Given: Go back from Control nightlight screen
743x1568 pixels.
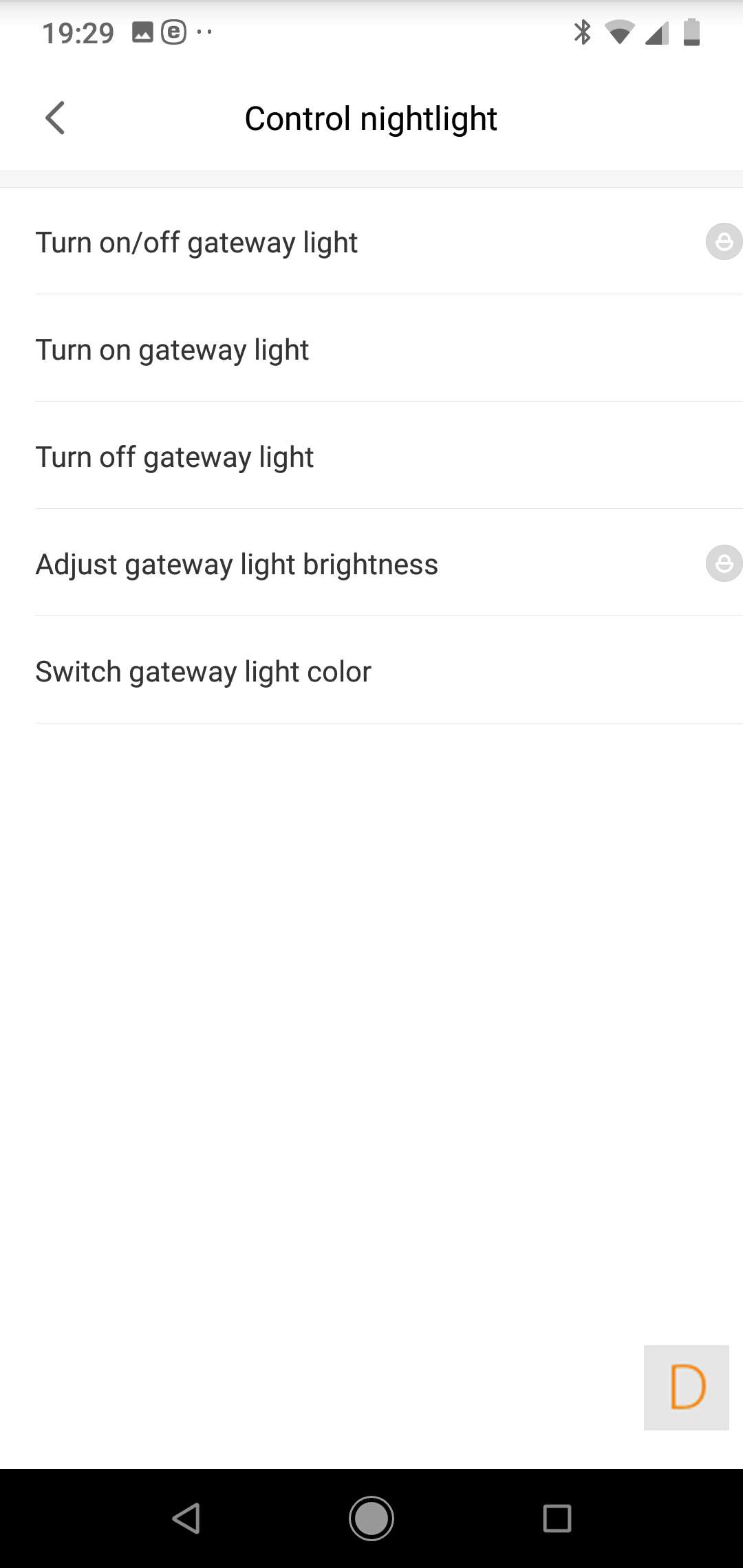Looking at the screenshot, I should coord(55,118).
